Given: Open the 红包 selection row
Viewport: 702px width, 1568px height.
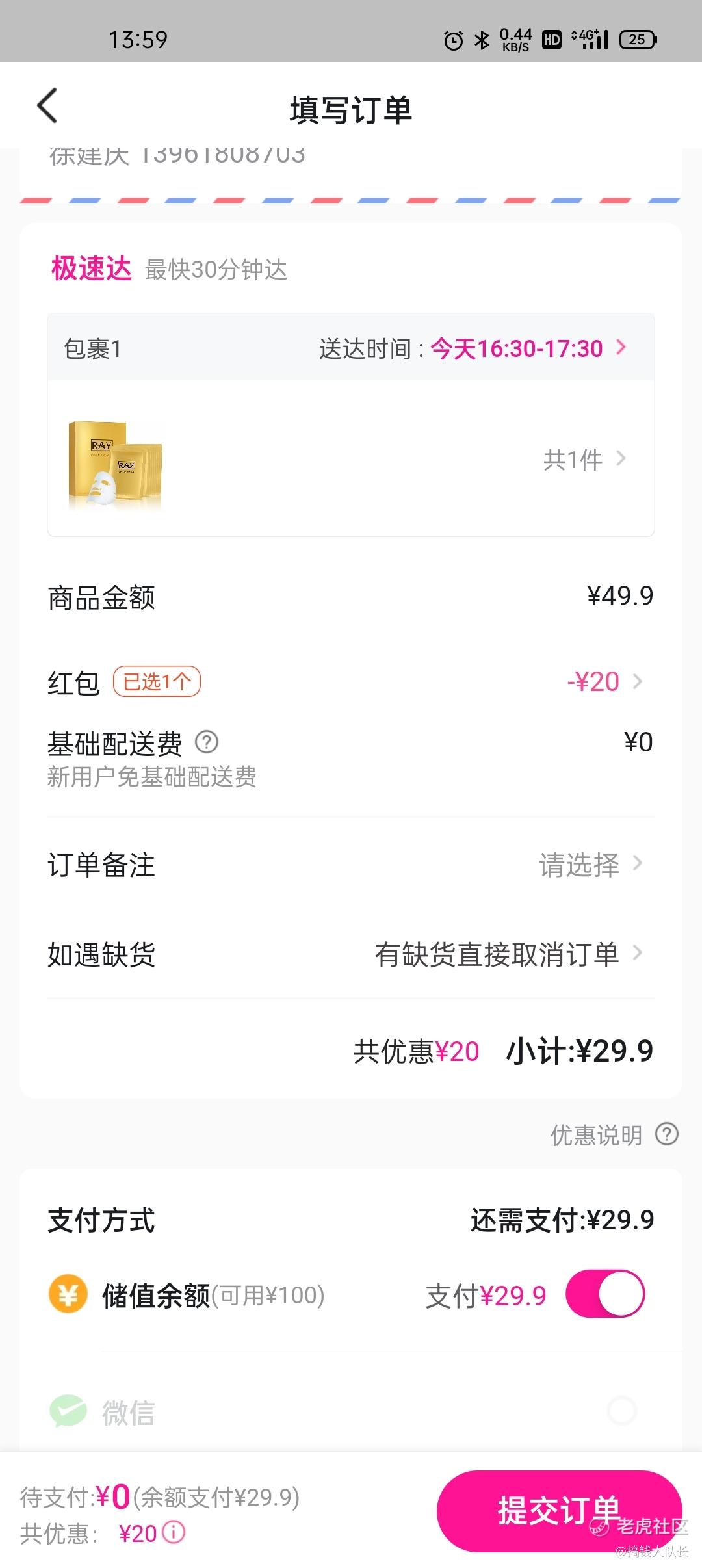Looking at the screenshot, I should [351, 681].
